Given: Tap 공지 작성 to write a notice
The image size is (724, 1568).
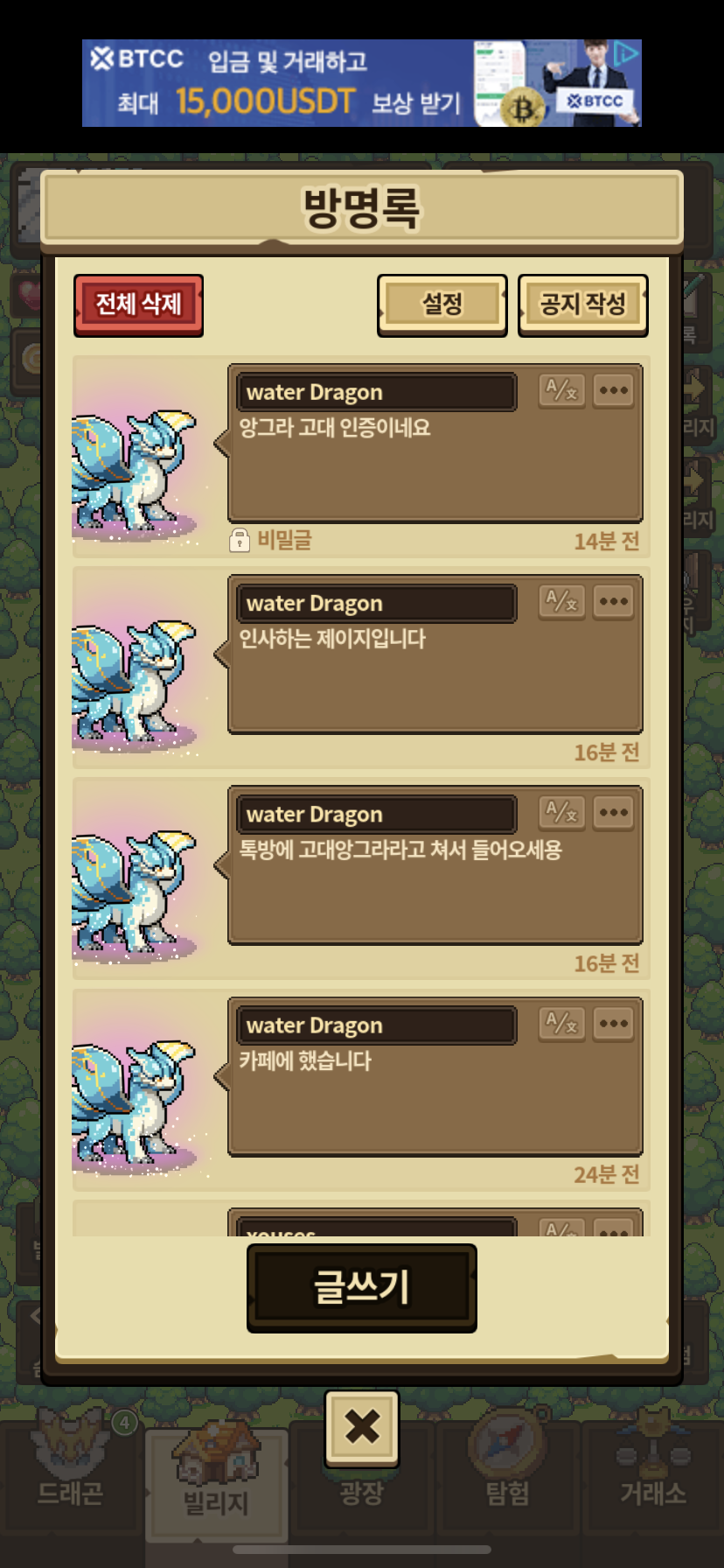Looking at the screenshot, I should pos(582,304).
